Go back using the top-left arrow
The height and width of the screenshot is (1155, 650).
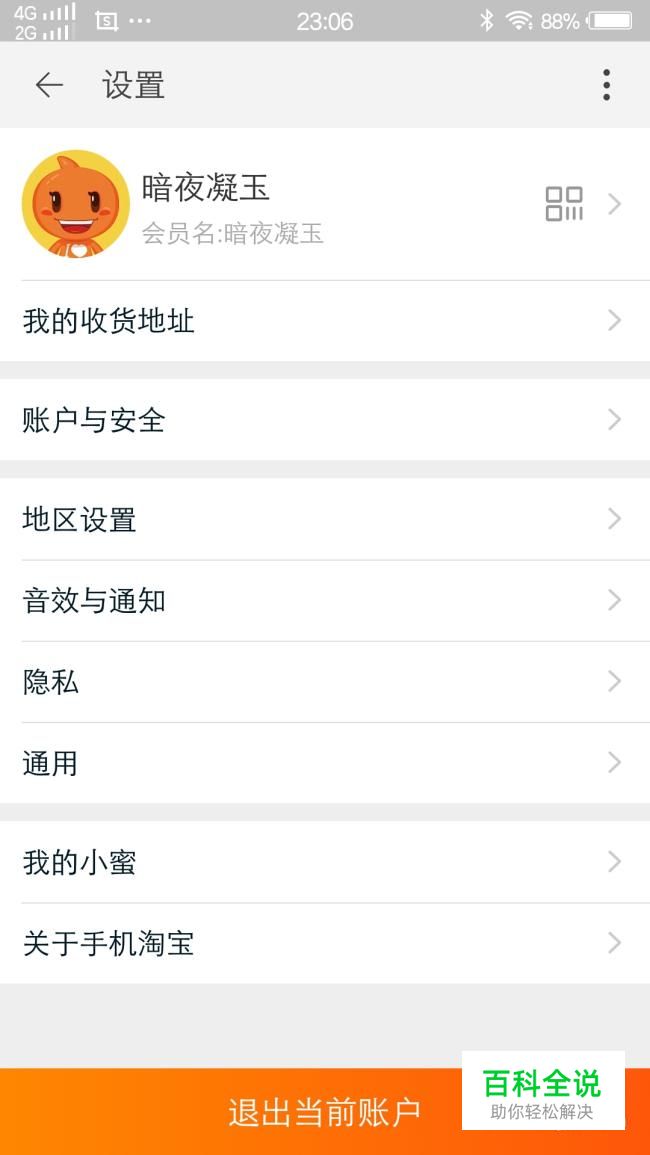click(x=49, y=85)
